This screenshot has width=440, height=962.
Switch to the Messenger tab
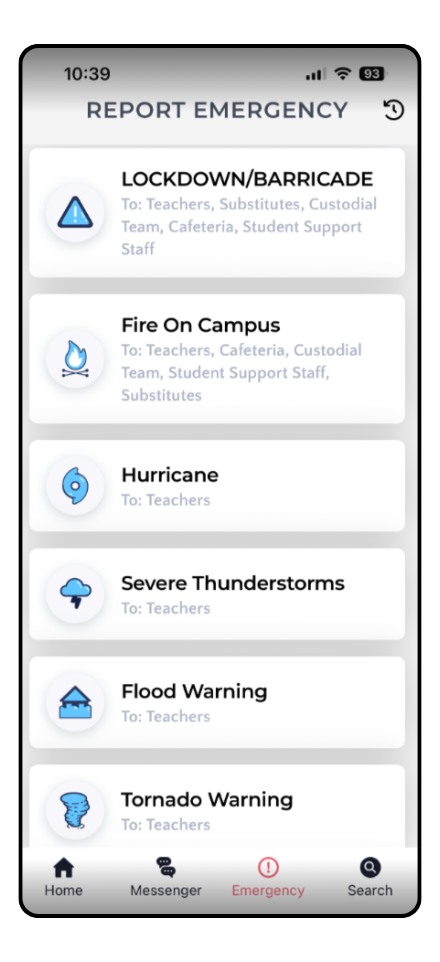pos(166,877)
